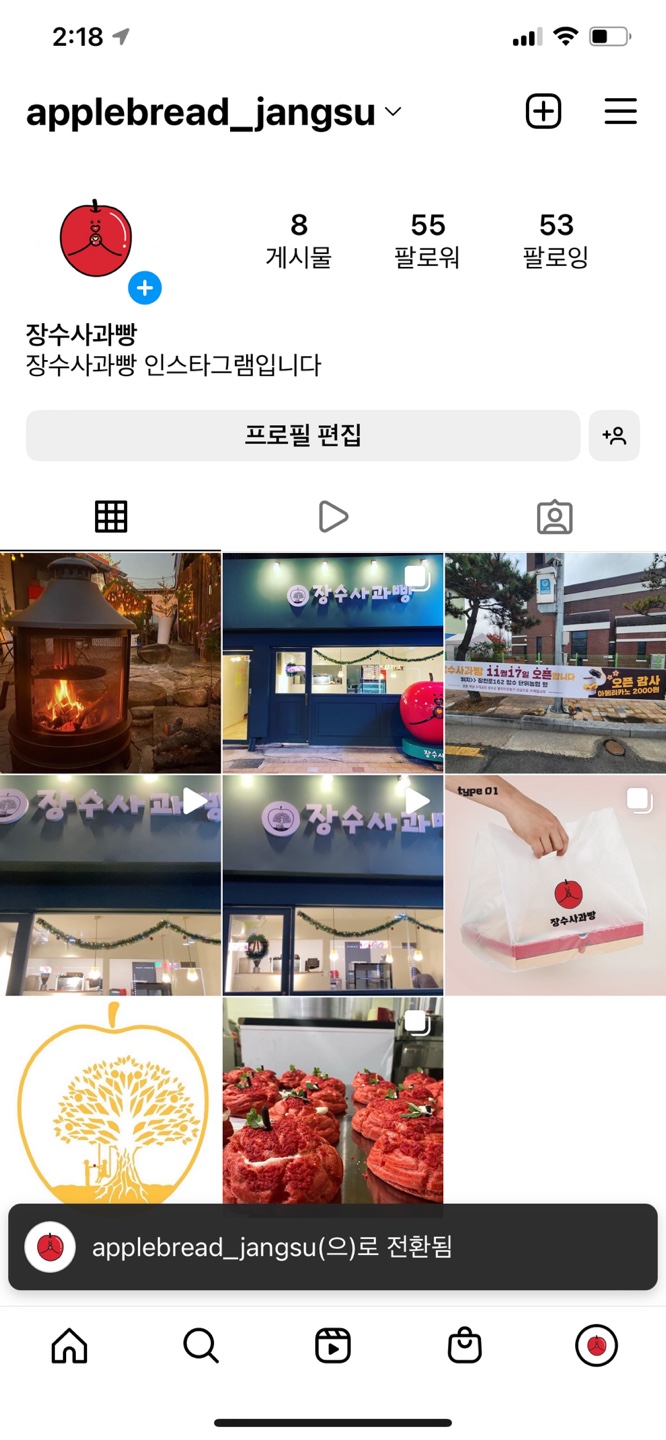This screenshot has height=1440, width=666.
Task: Add a story via profile picture plus
Action: click(145, 288)
